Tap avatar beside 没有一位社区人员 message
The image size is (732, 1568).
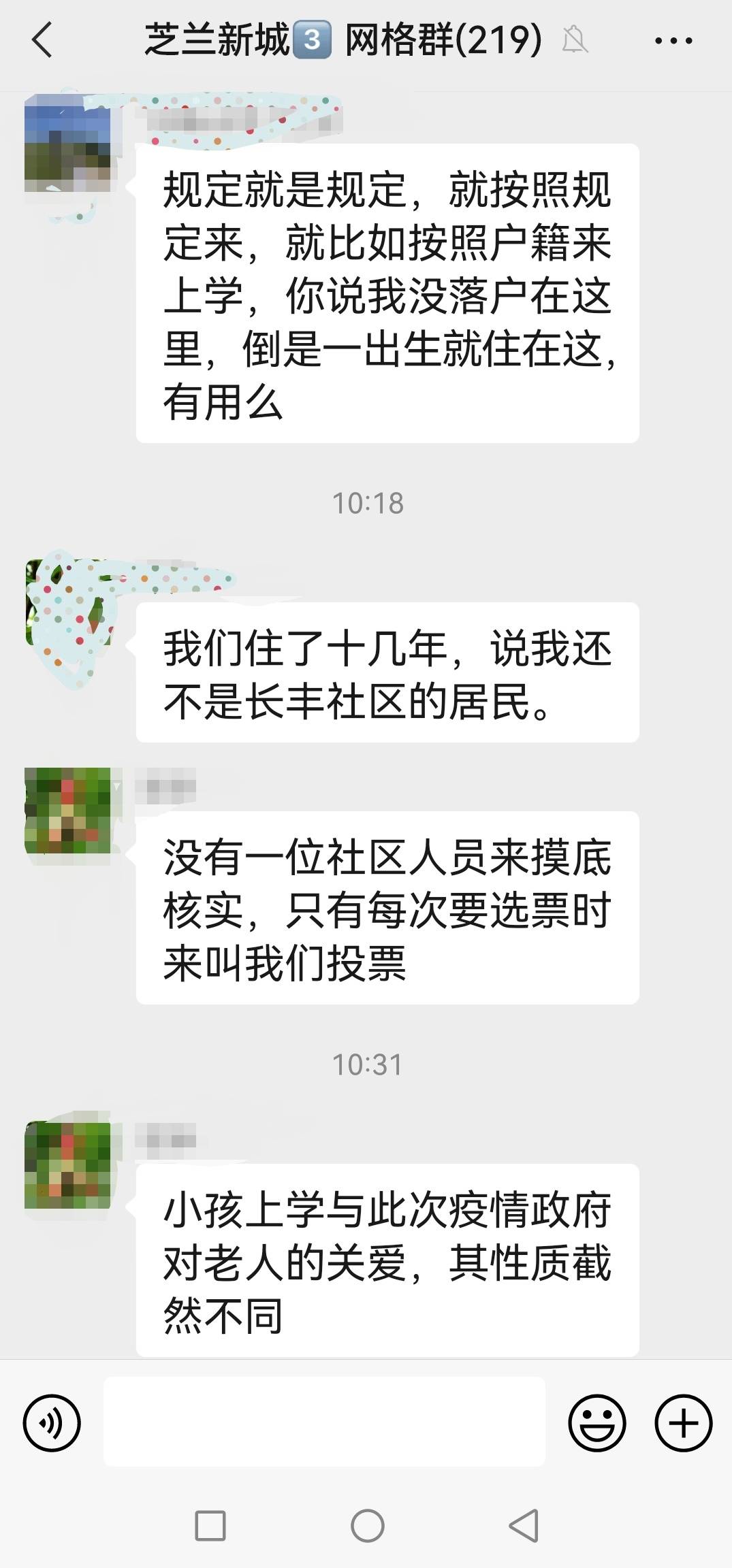[x=67, y=811]
